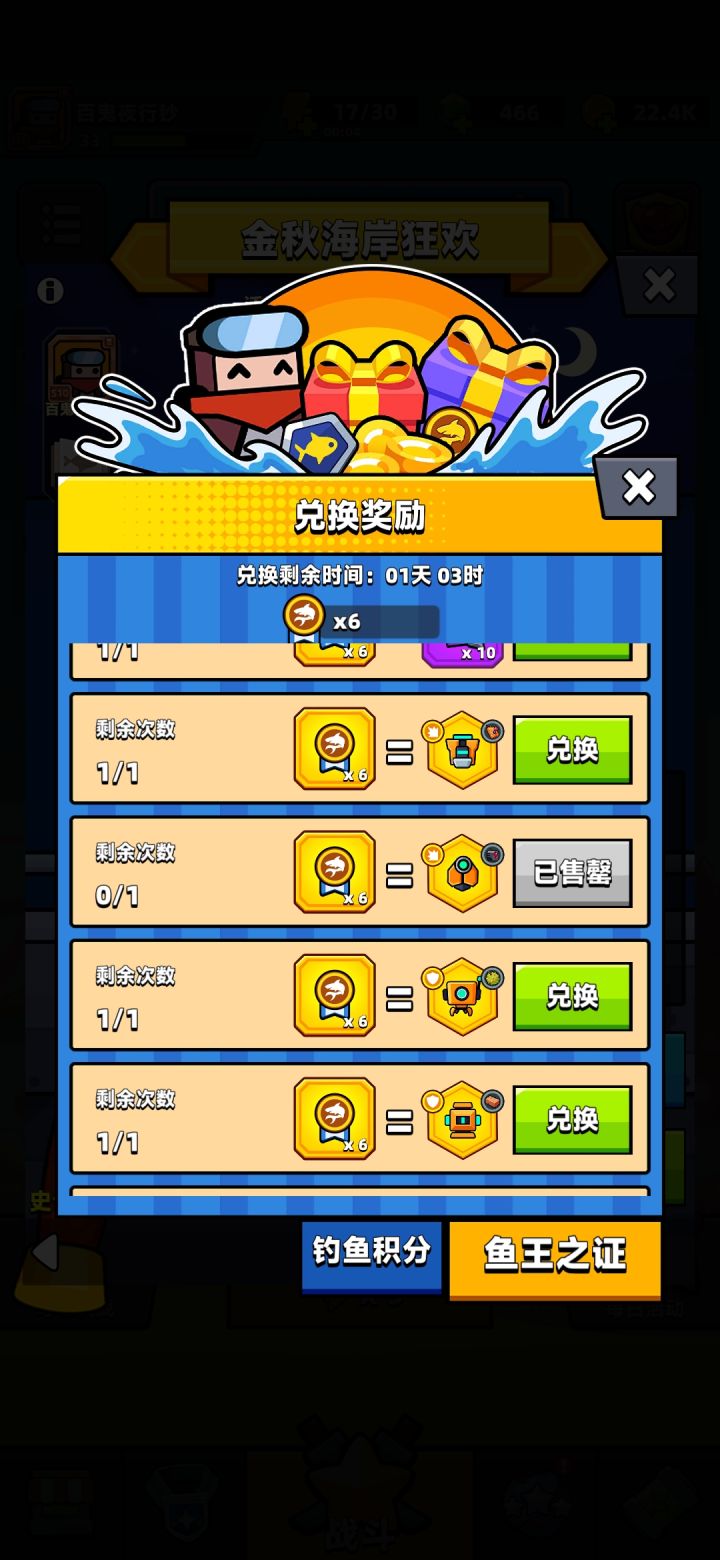Click the gold coin currency icon showing 22.4K
720x1560 pixels.
[x=600, y=112]
